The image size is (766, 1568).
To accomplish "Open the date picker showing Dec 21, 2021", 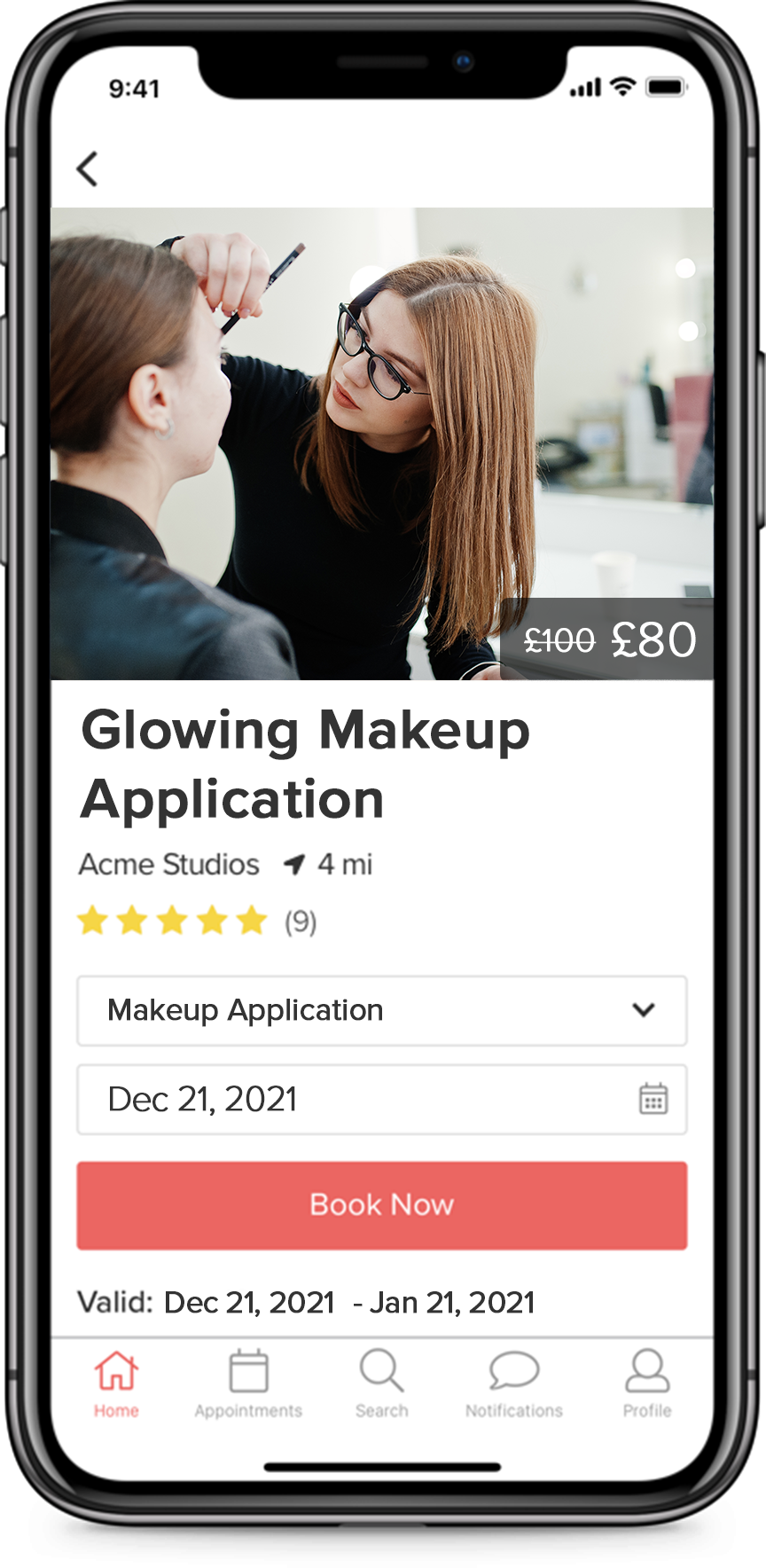I will 381,1100.
